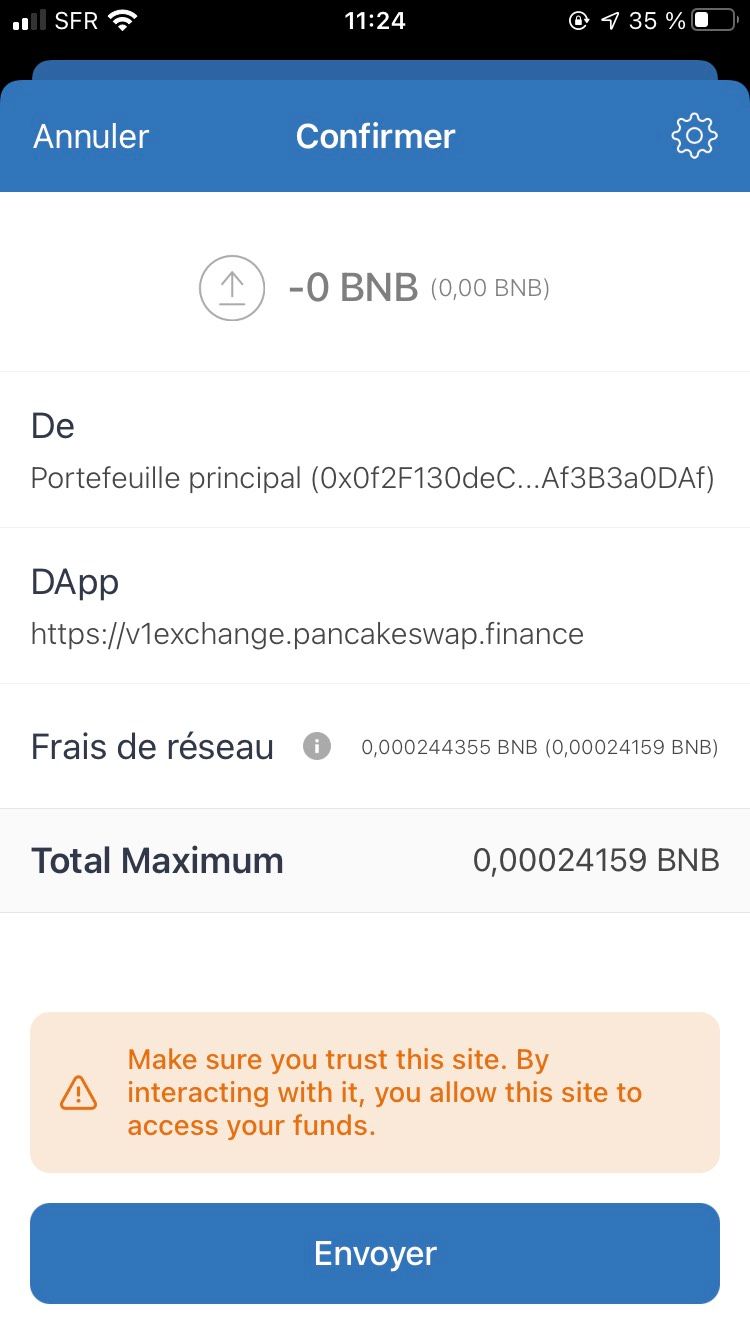Tap the info icon beside Frais de réseau

pos(317,746)
